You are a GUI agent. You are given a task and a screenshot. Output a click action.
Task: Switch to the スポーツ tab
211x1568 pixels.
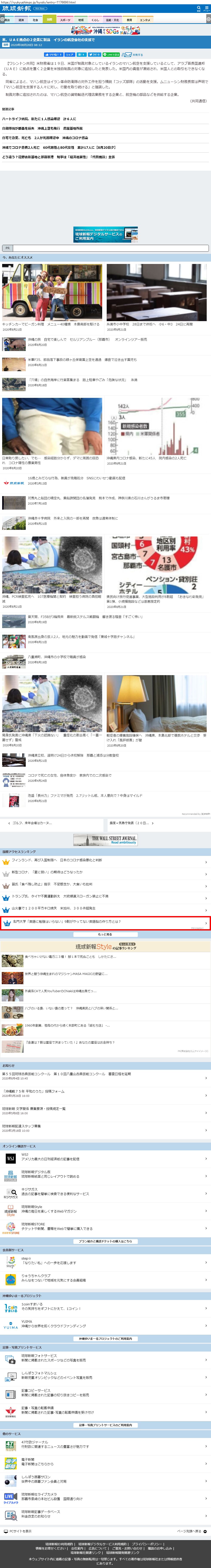65,20
